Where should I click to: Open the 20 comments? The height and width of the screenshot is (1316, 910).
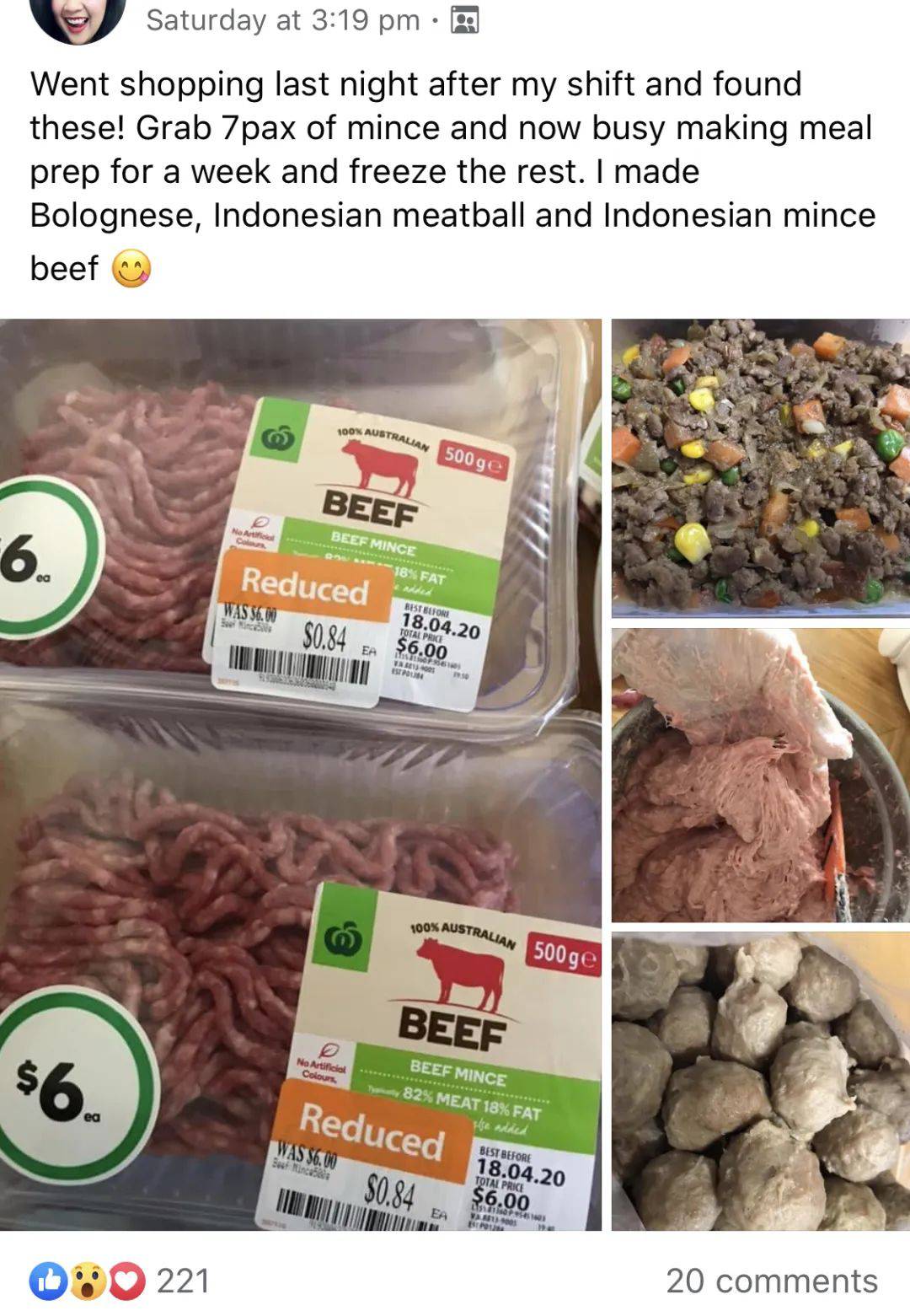pyautogui.click(x=771, y=1281)
